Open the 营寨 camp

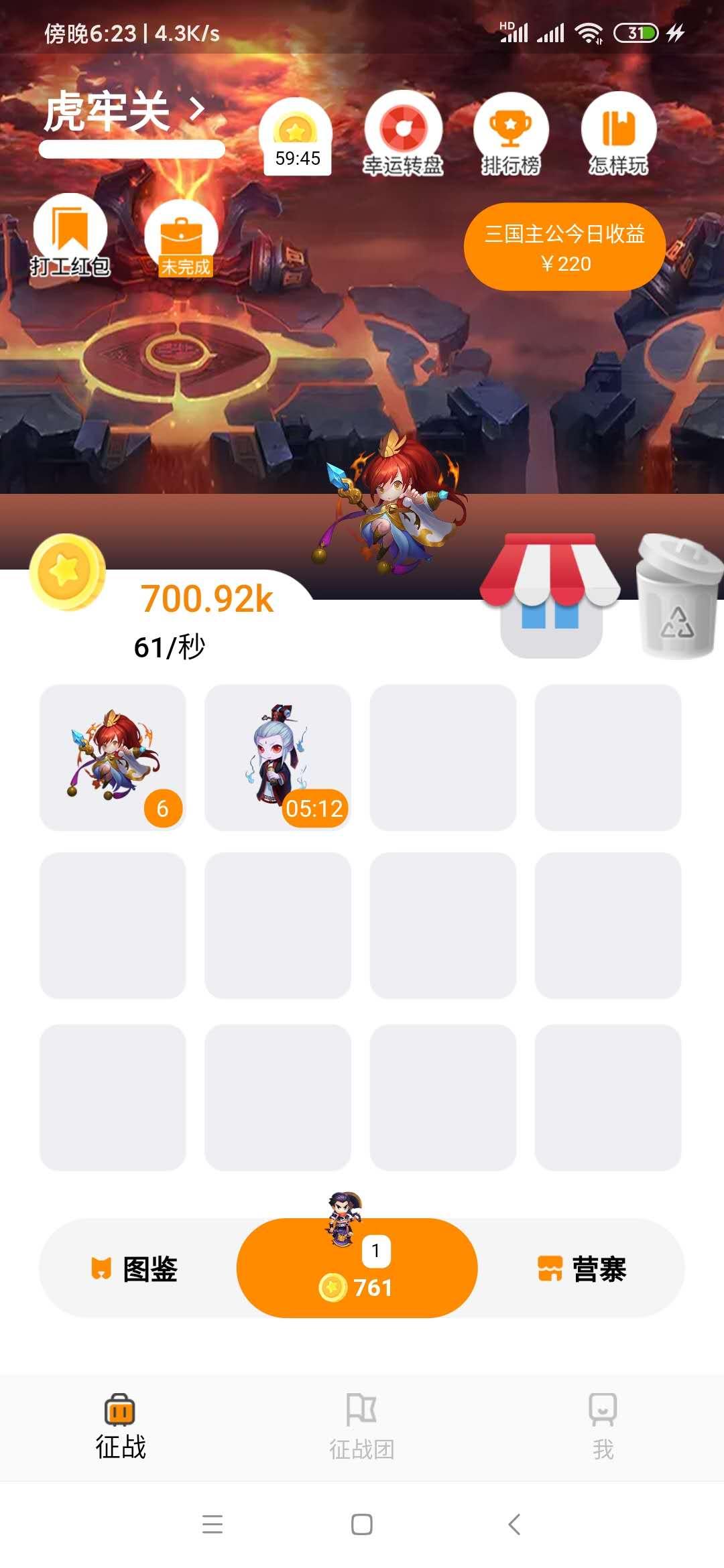click(x=582, y=1269)
